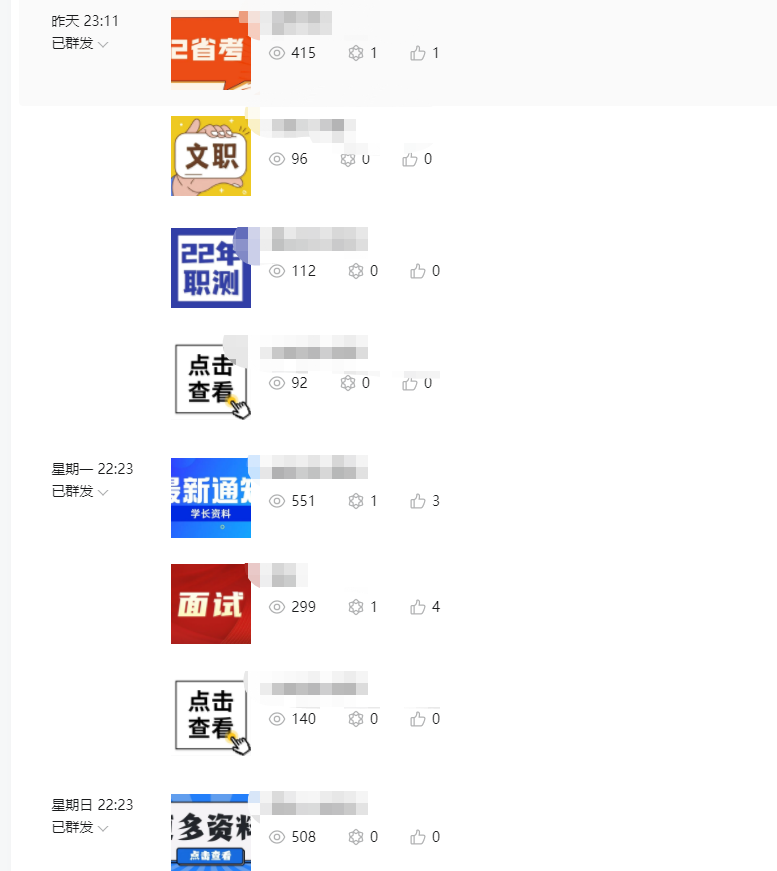777x871 pixels.
Task: Open the 点击查看 article with 140 views
Action: [210, 716]
